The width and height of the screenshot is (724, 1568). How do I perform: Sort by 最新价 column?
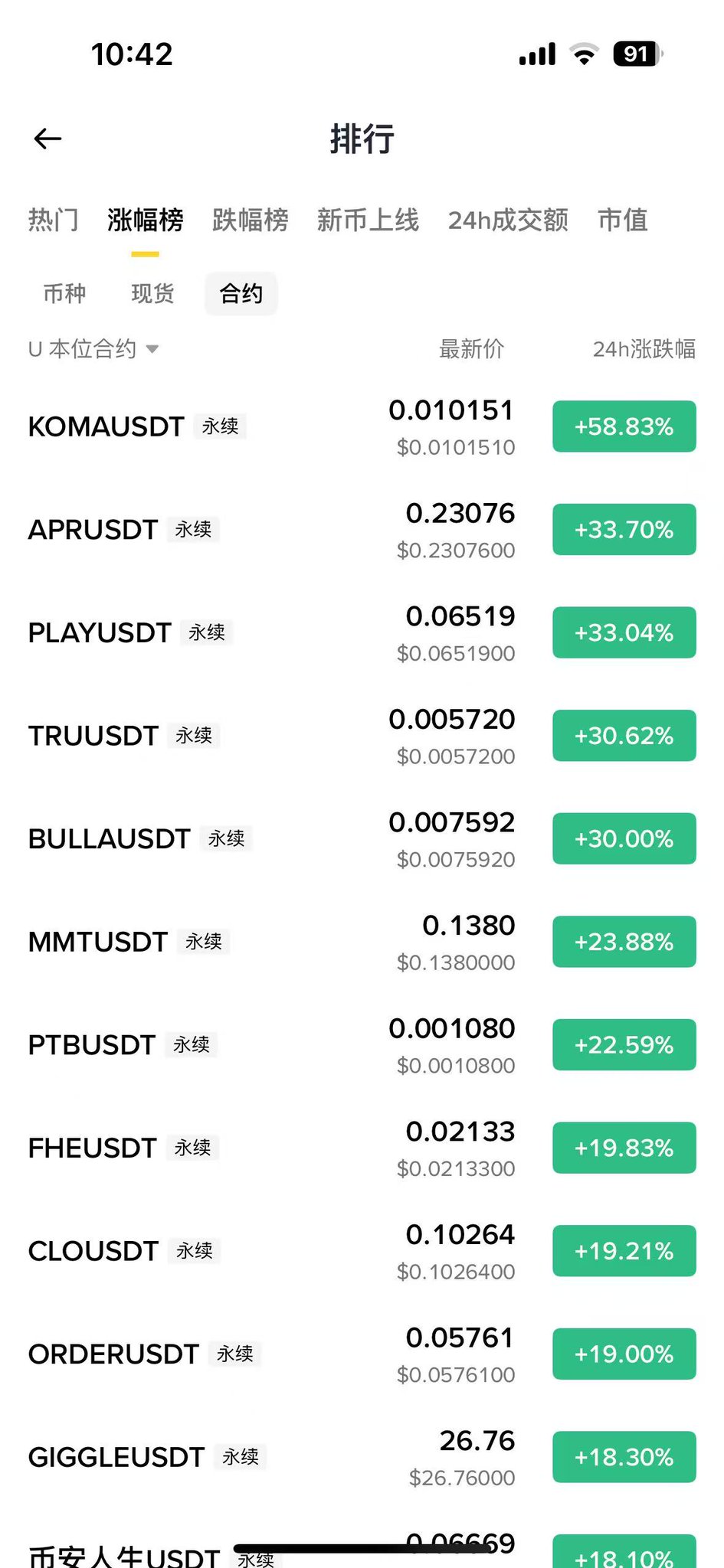coord(471,349)
